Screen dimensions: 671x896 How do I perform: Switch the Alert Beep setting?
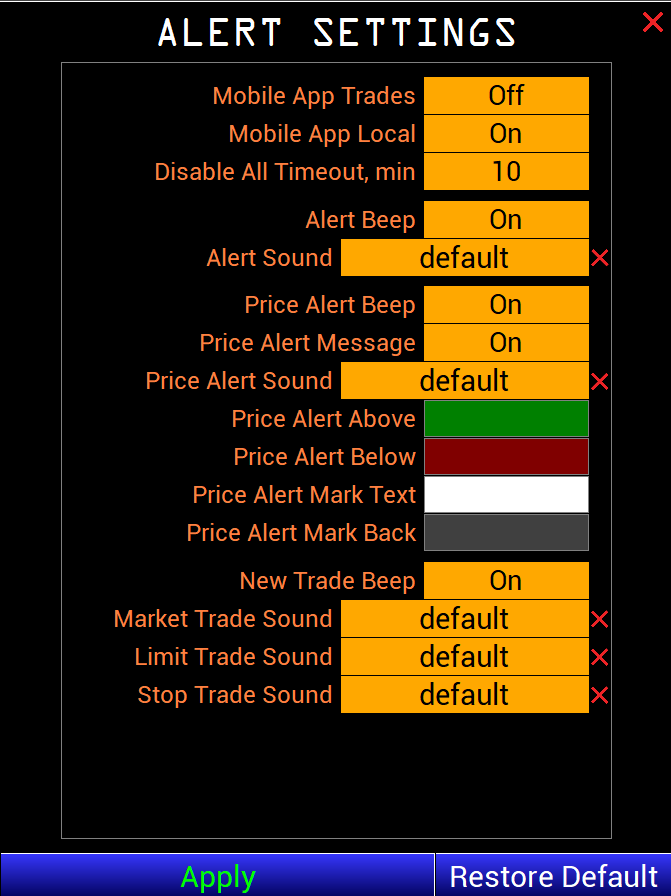point(506,220)
